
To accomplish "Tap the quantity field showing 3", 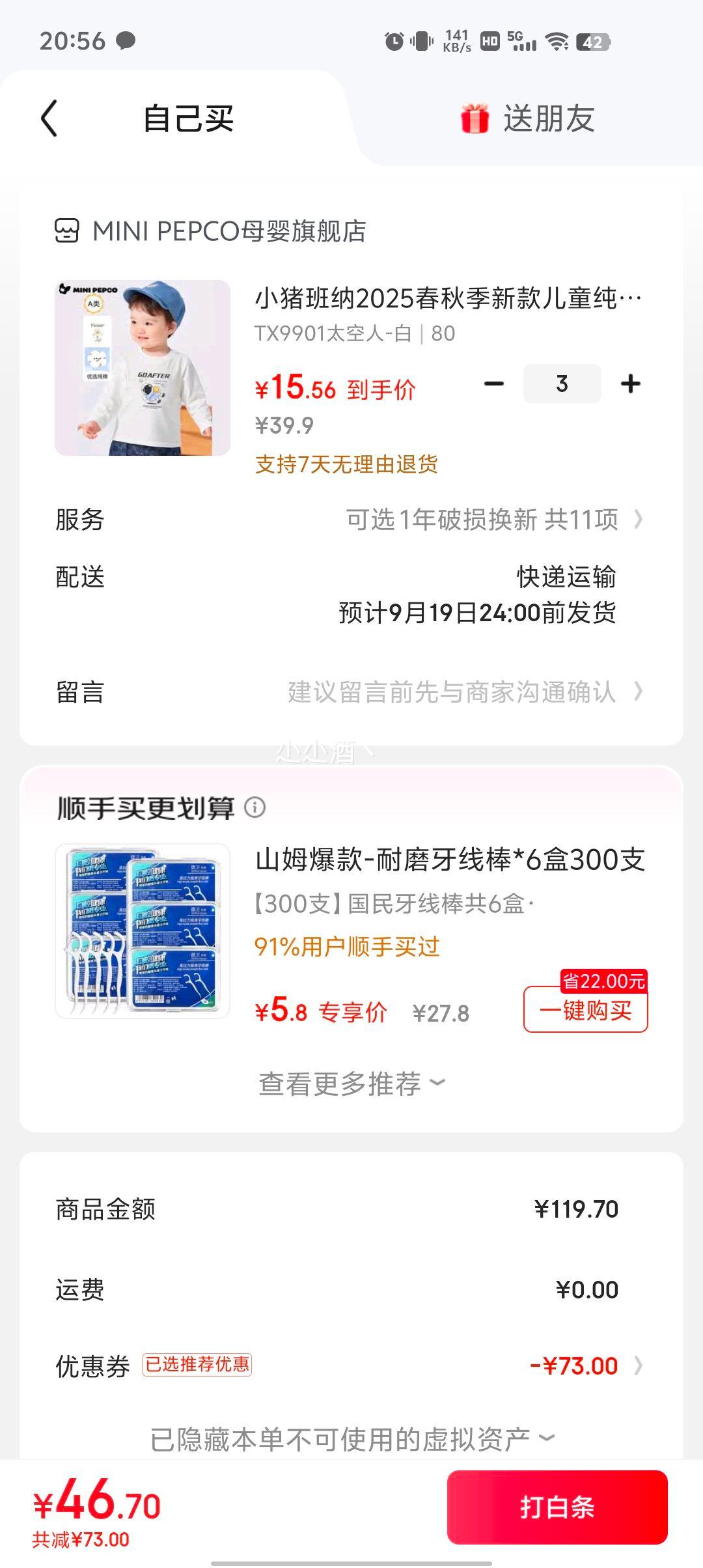I will (x=562, y=384).
